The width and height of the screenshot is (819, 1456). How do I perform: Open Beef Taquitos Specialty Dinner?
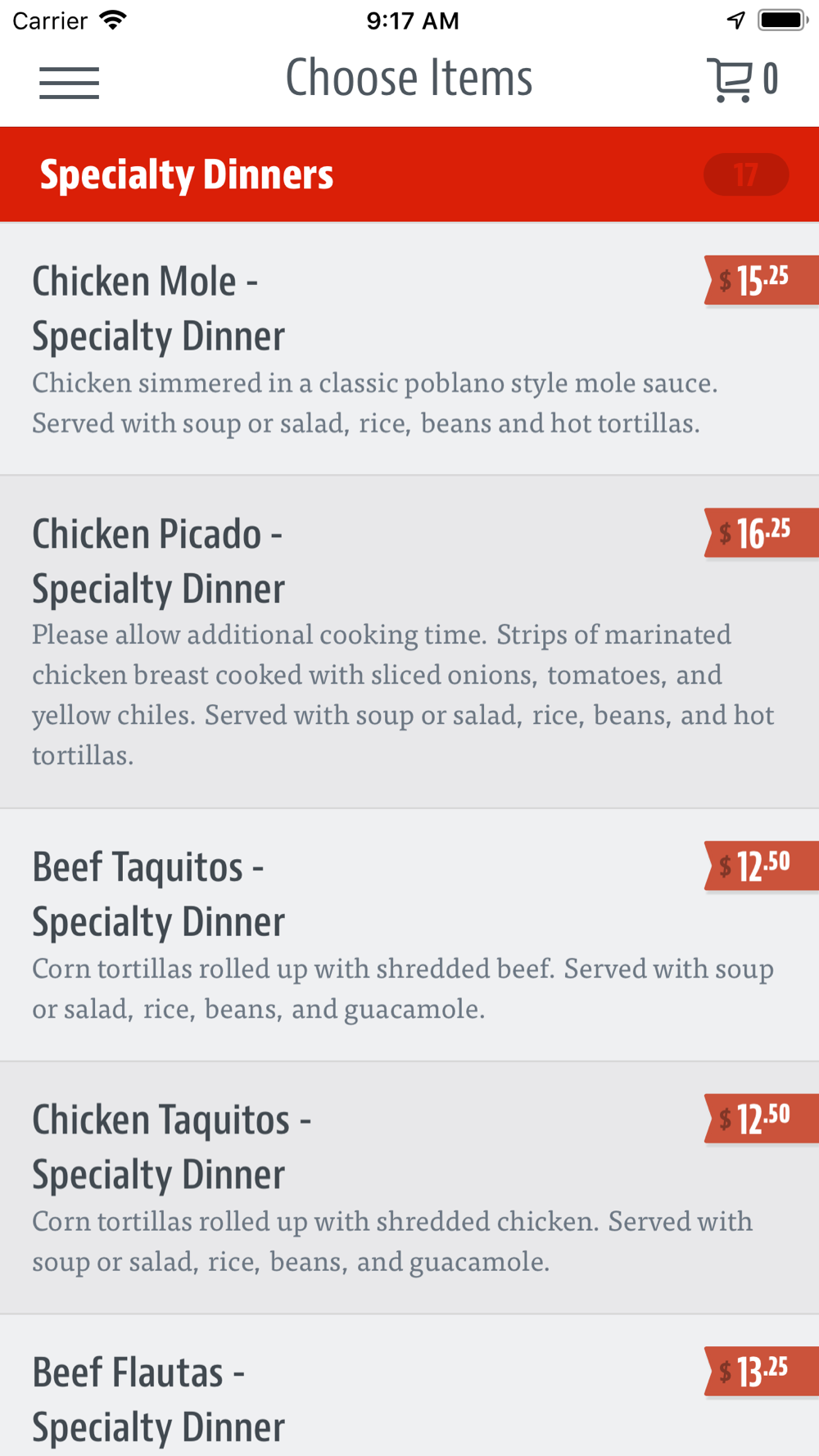(409, 935)
